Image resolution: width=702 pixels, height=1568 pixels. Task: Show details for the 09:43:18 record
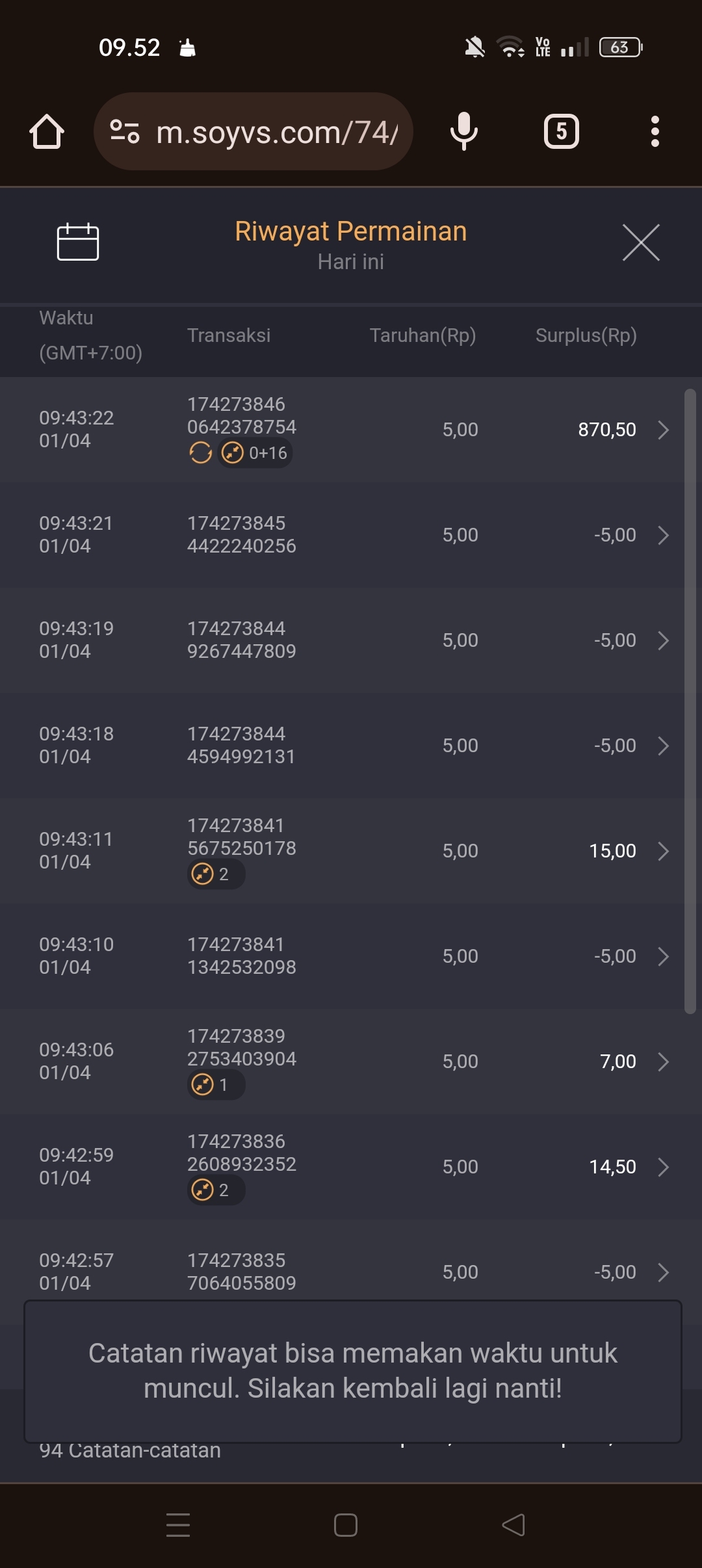(x=662, y=746)
